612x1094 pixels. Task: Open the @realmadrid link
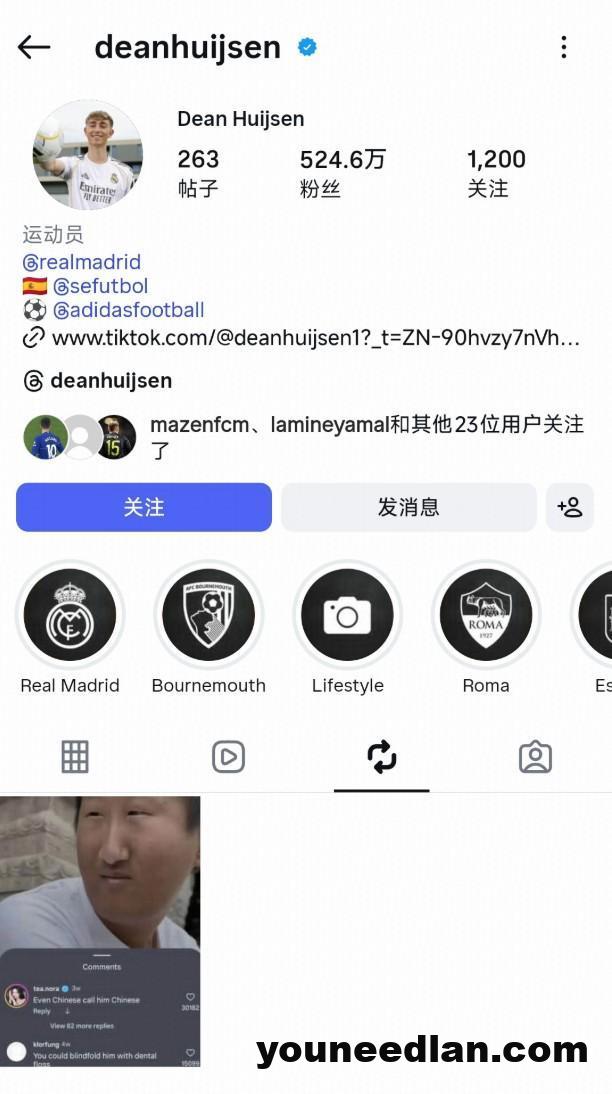tap(82, 262)
